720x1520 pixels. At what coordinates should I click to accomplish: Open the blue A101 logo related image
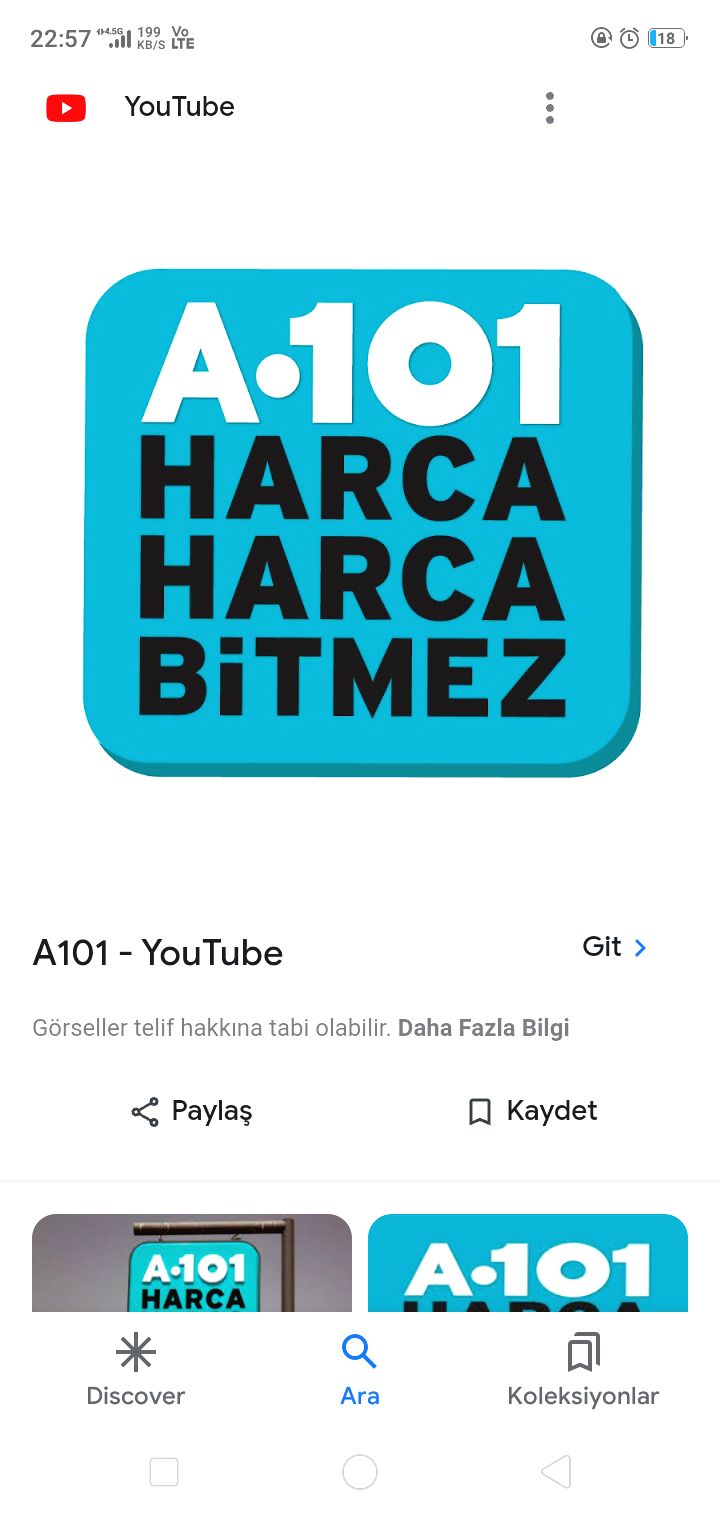point(528,1264)
